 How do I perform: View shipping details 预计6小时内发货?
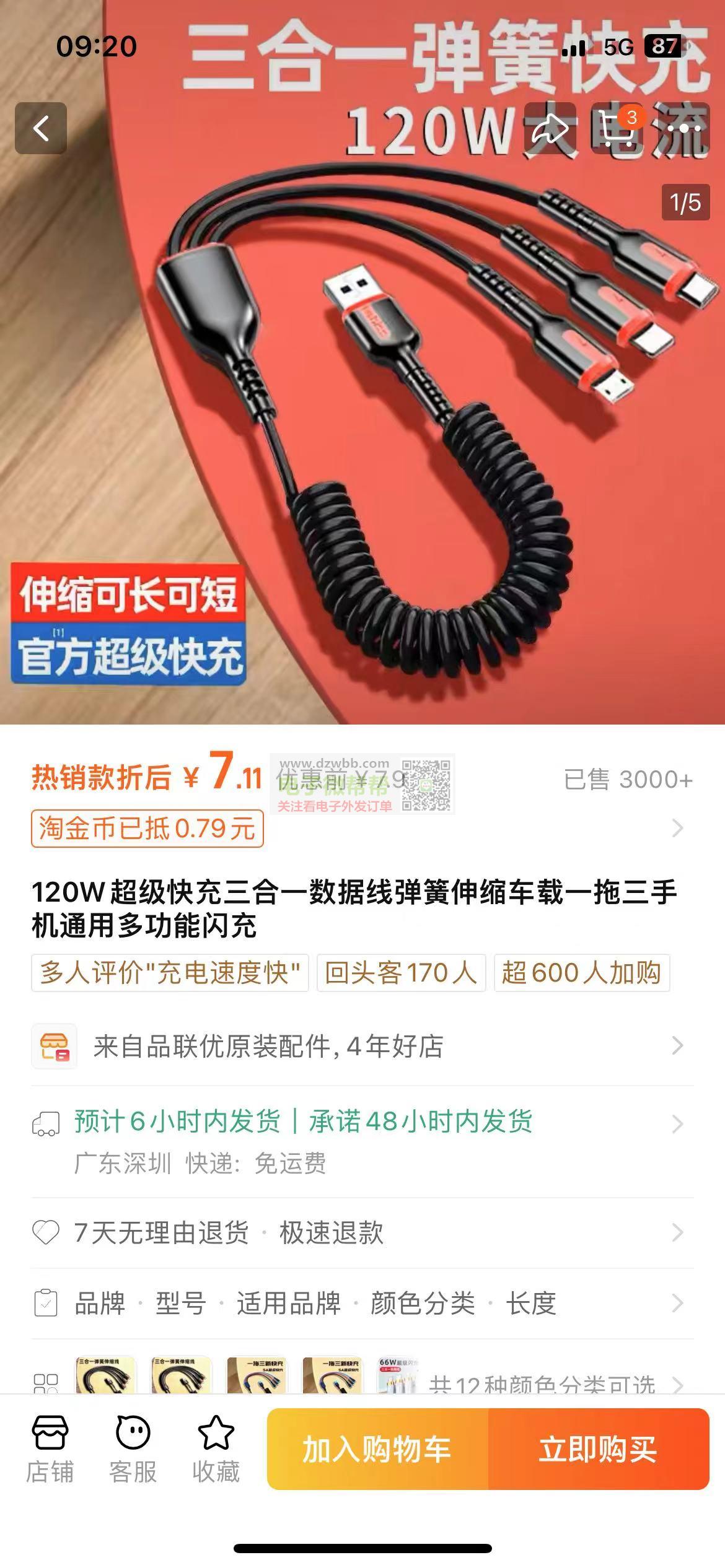359,1122
